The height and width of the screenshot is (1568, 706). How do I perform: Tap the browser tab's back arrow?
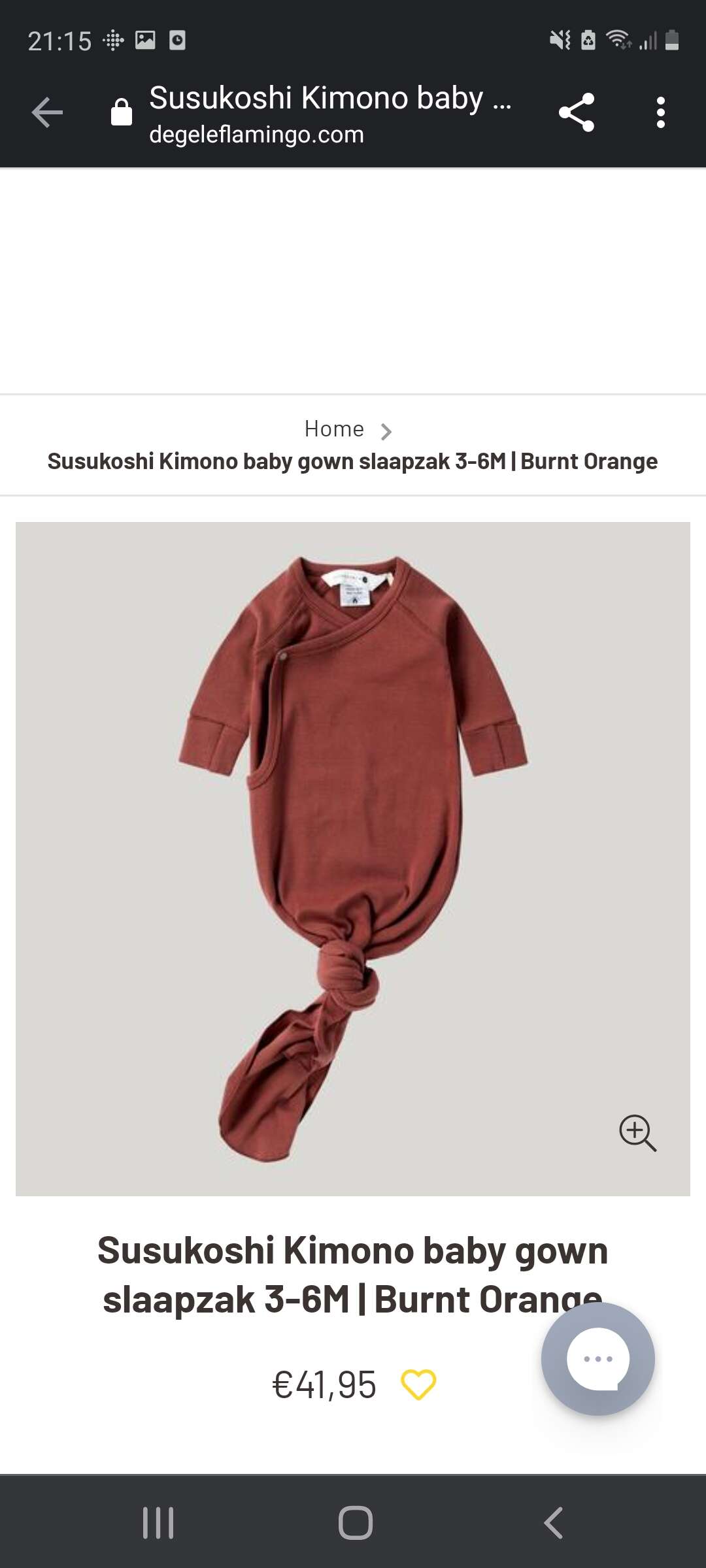coord(47,112)
